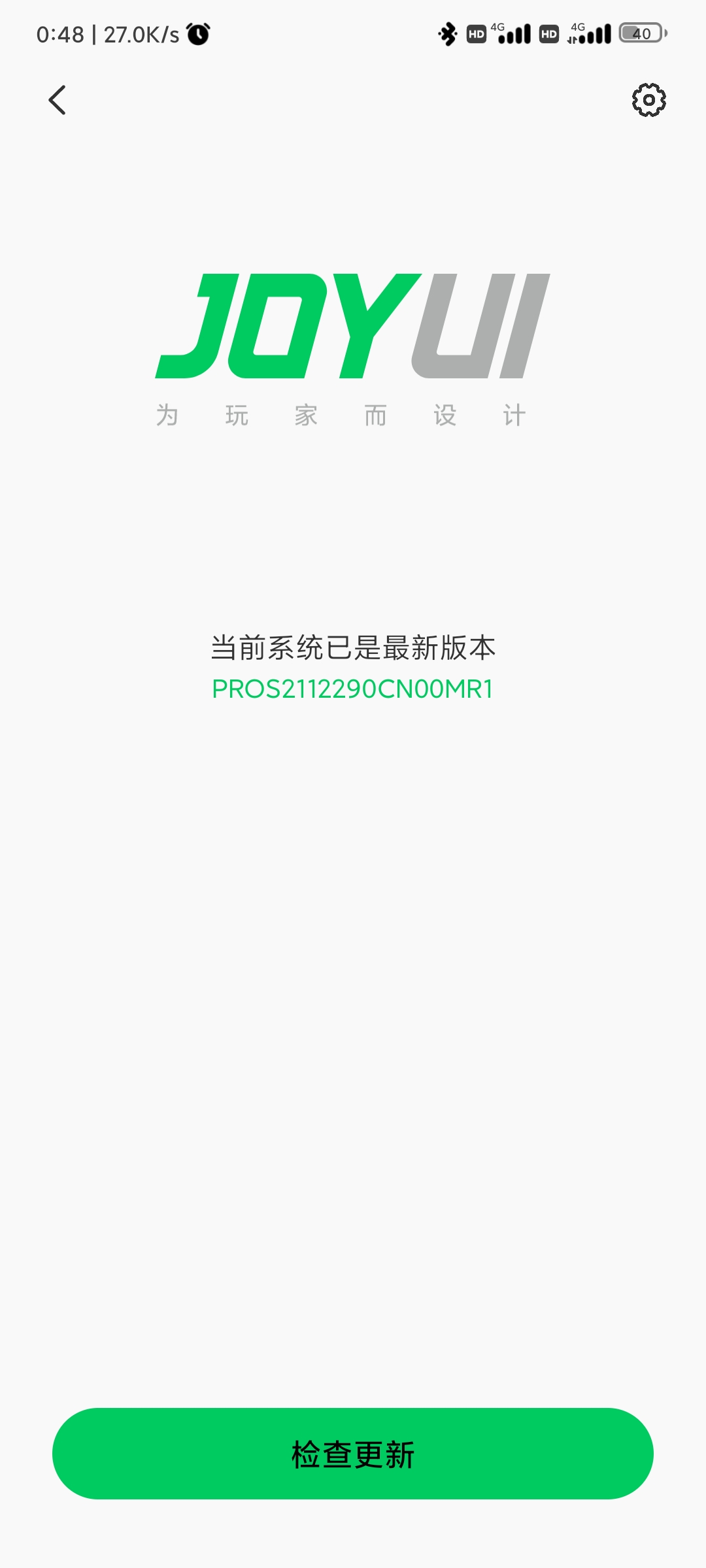Go back using the top-left arrow

pyautogui.click(x=58, y=100)
